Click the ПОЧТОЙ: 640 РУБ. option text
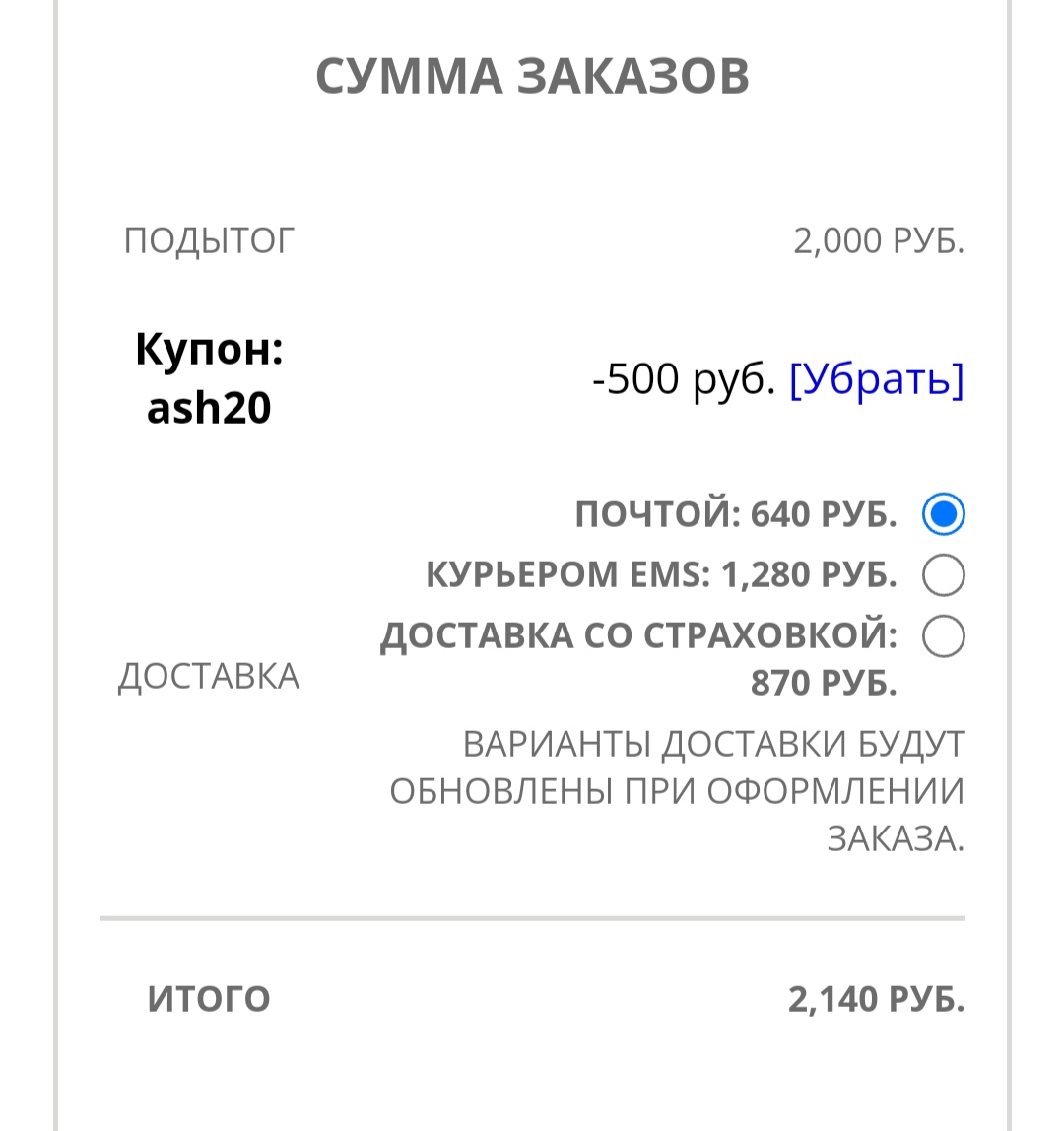The height and width of the screenshot is (1131, 1064). (x=737, y=513)
